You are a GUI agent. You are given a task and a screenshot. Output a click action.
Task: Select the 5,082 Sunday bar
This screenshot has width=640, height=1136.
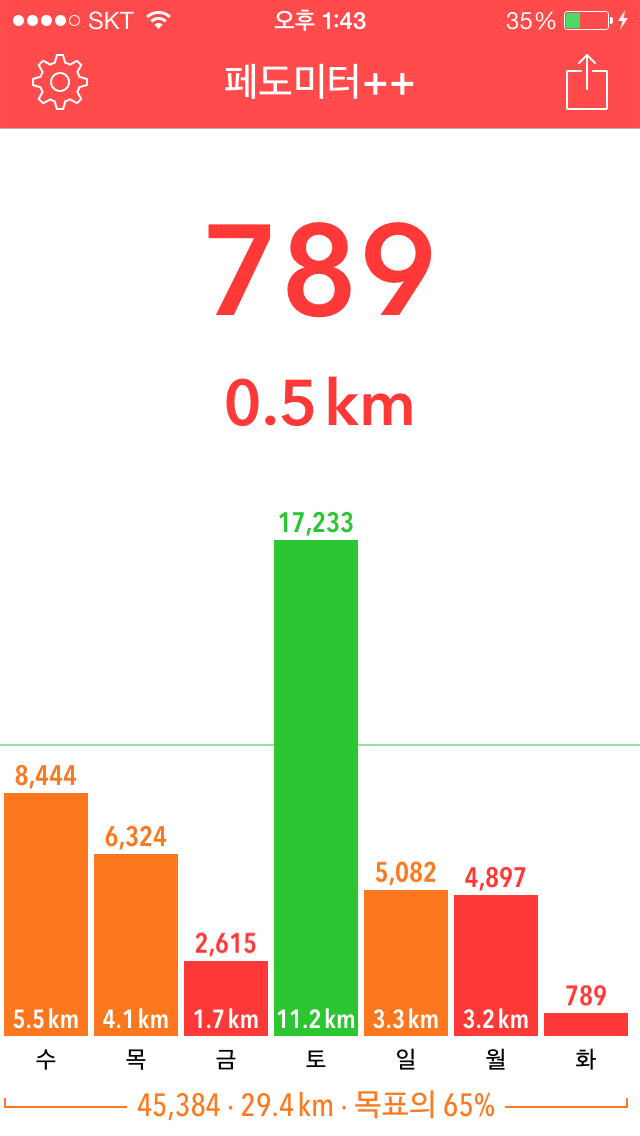pos(406,963)
